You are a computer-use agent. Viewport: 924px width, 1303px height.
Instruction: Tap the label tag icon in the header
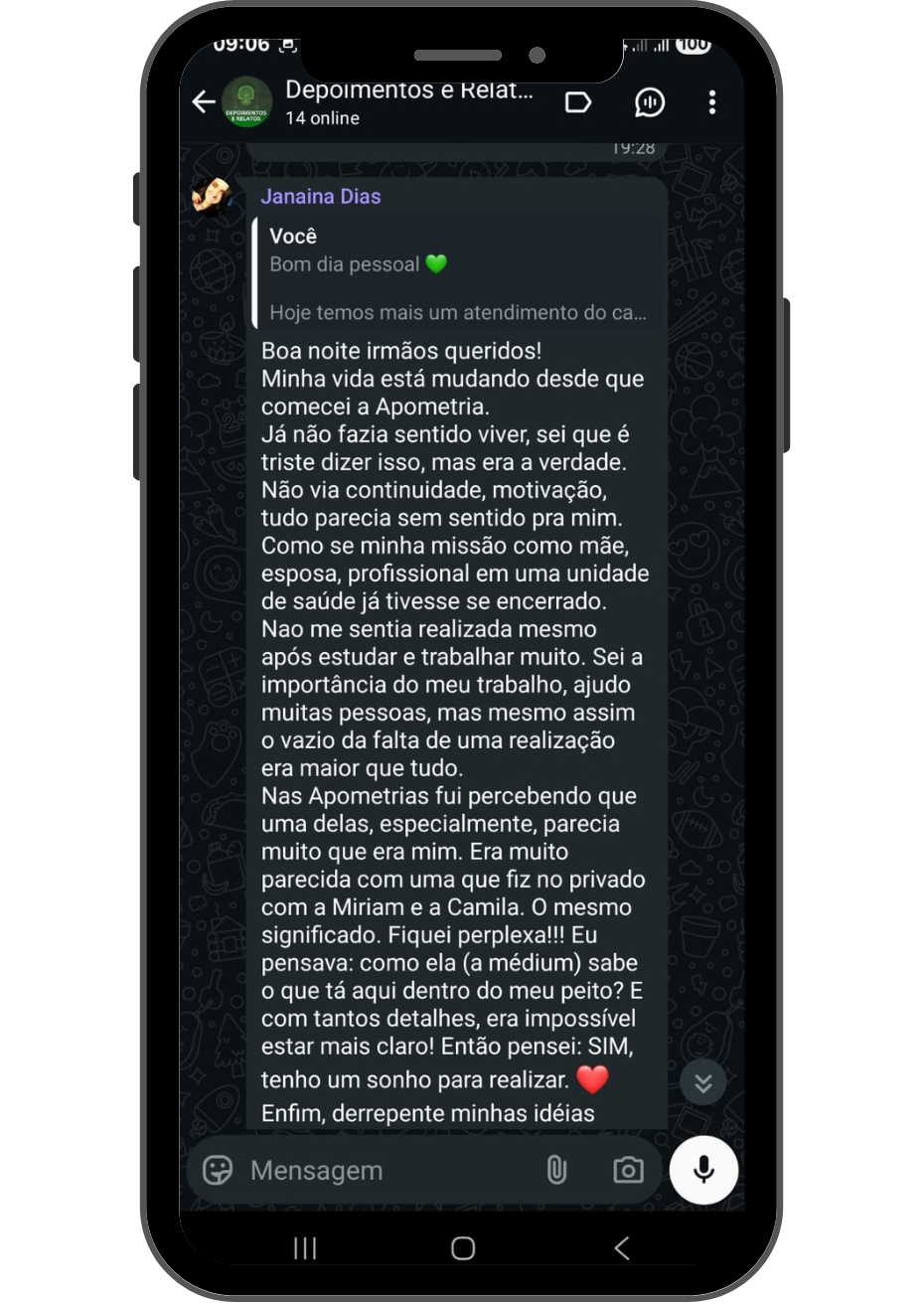[x=578, y=102]
